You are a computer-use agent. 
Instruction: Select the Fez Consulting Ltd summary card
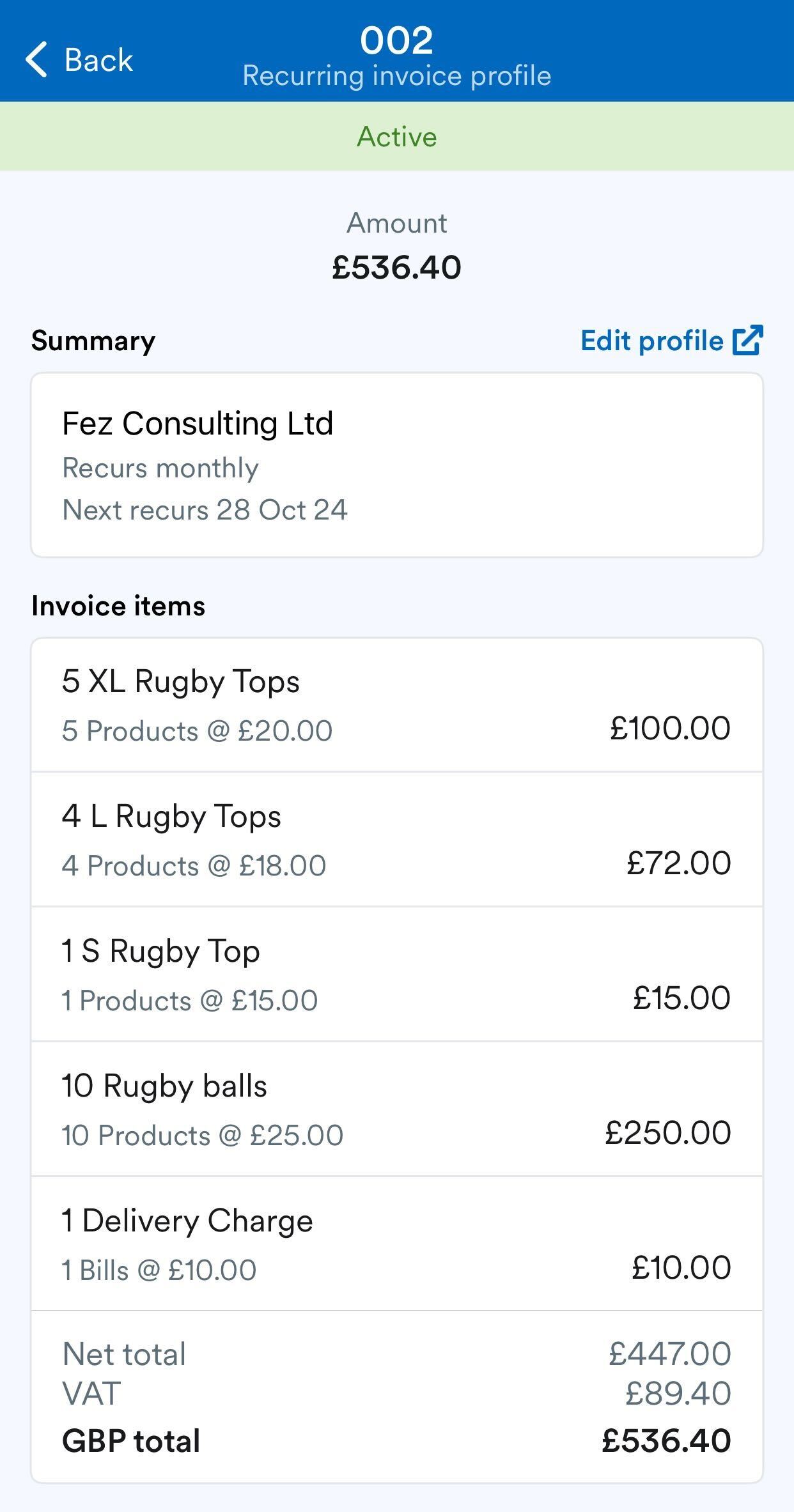(x=397, y=465)
